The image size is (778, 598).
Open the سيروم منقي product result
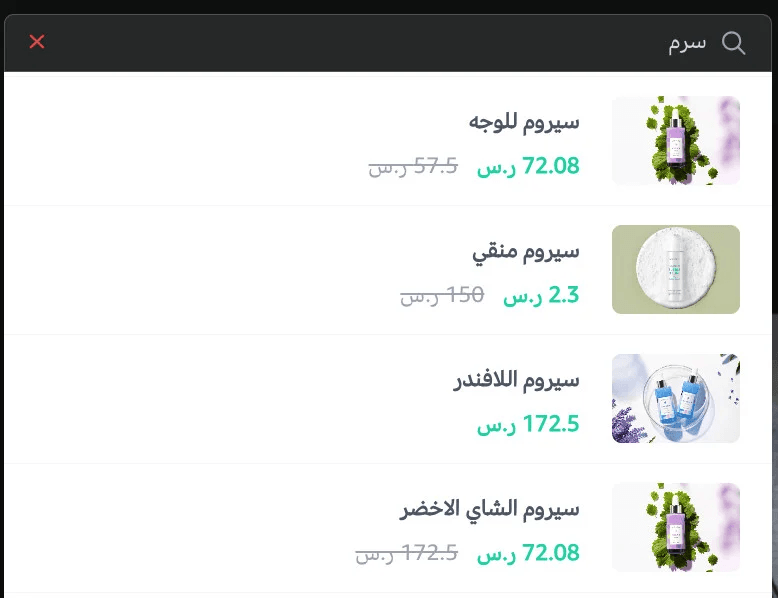click(525, 252)
